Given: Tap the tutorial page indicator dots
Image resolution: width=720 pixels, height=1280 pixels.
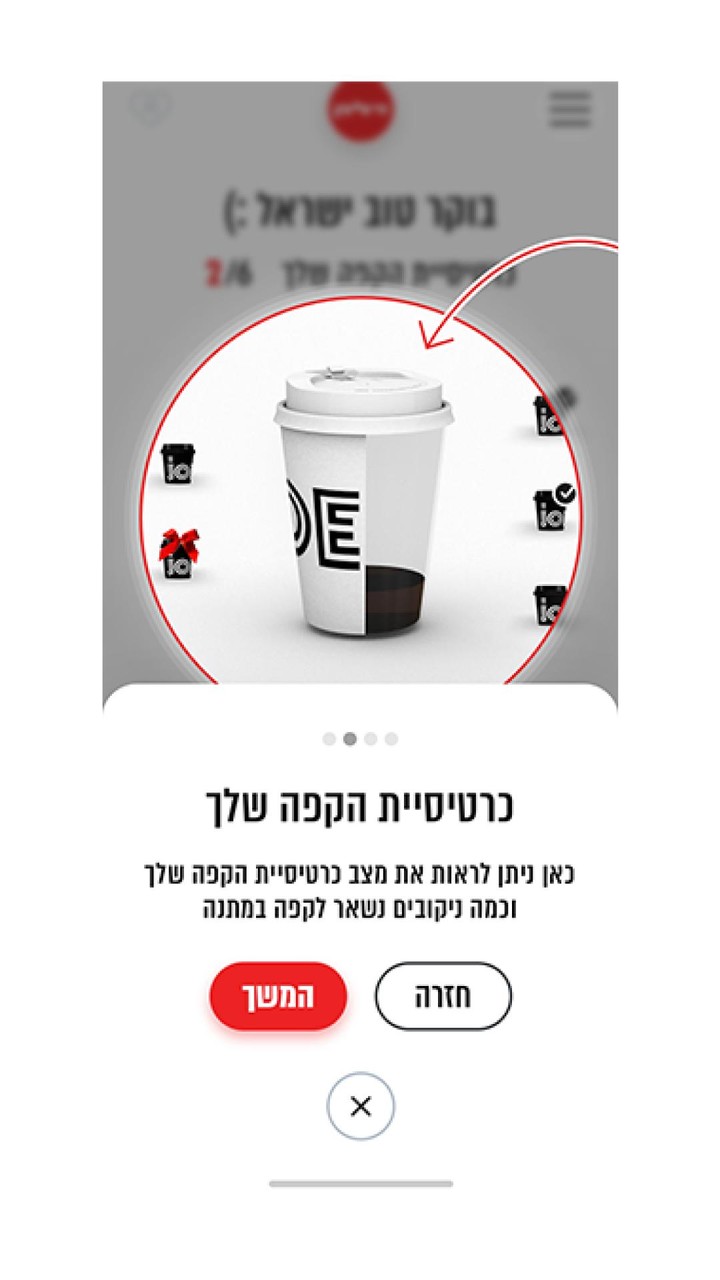Looking at the screenshot, I should [360, 739].
